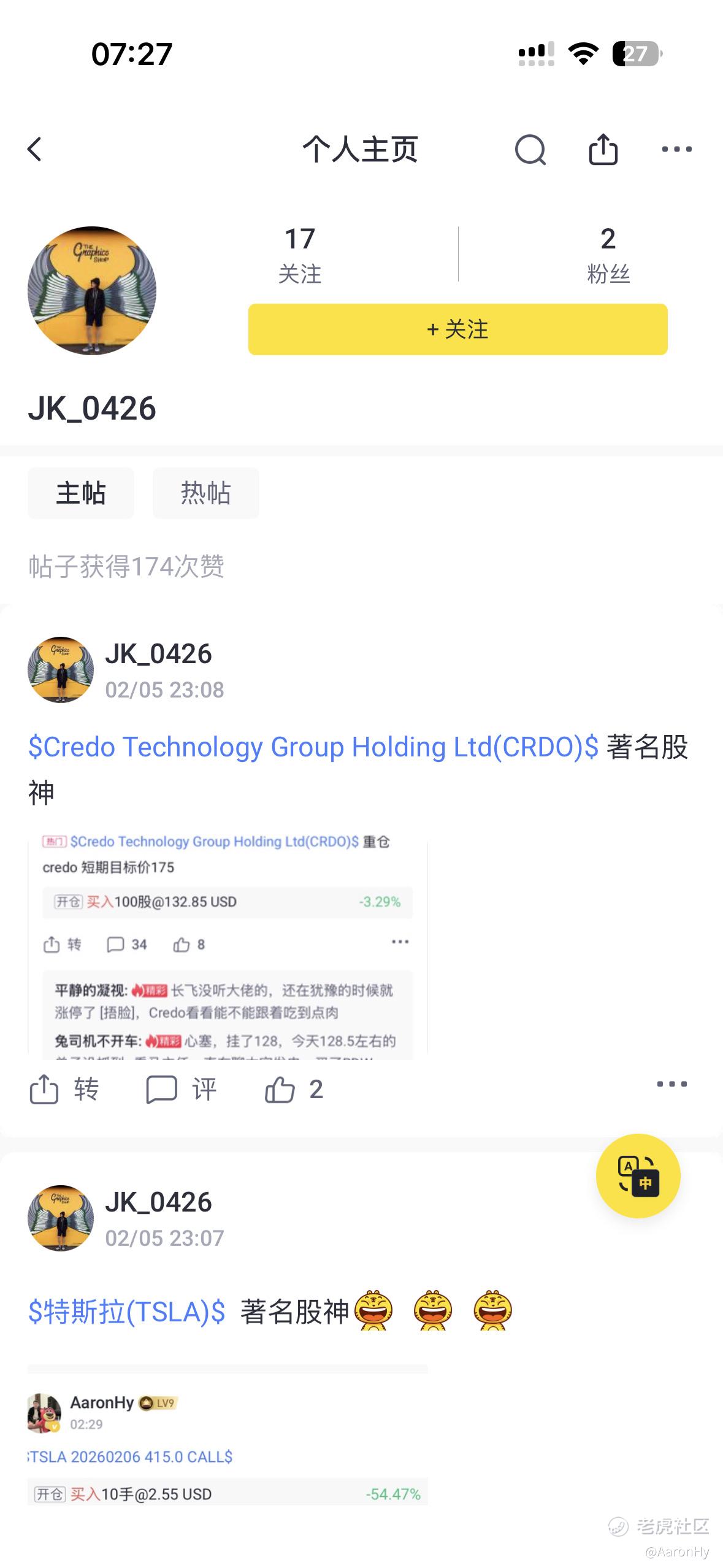723x1568 pixels.
Task: Open more options on the CRDO post
Action: [671, 1085]
